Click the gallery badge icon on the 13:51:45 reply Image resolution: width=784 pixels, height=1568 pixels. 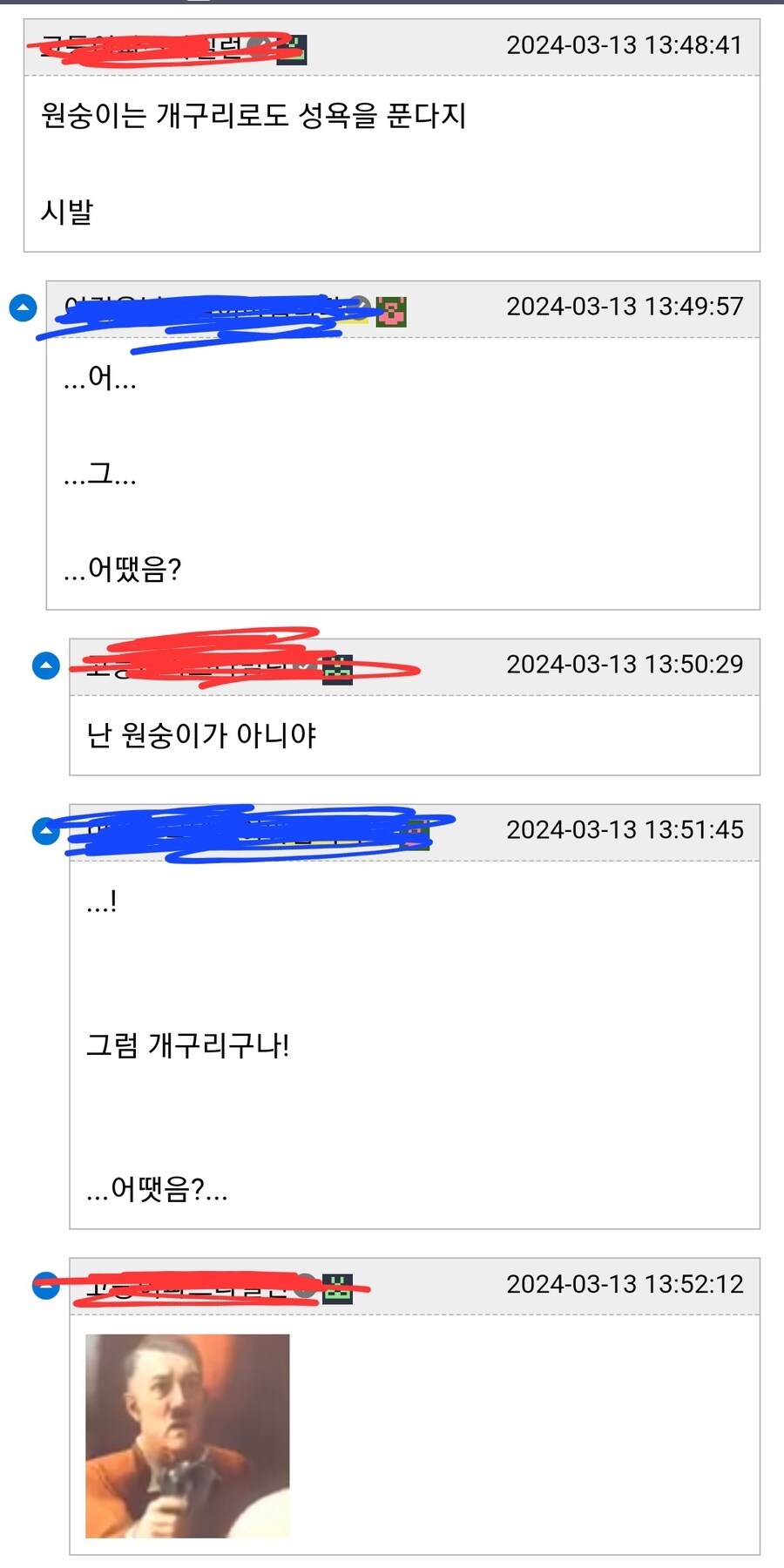pos(418,832)
